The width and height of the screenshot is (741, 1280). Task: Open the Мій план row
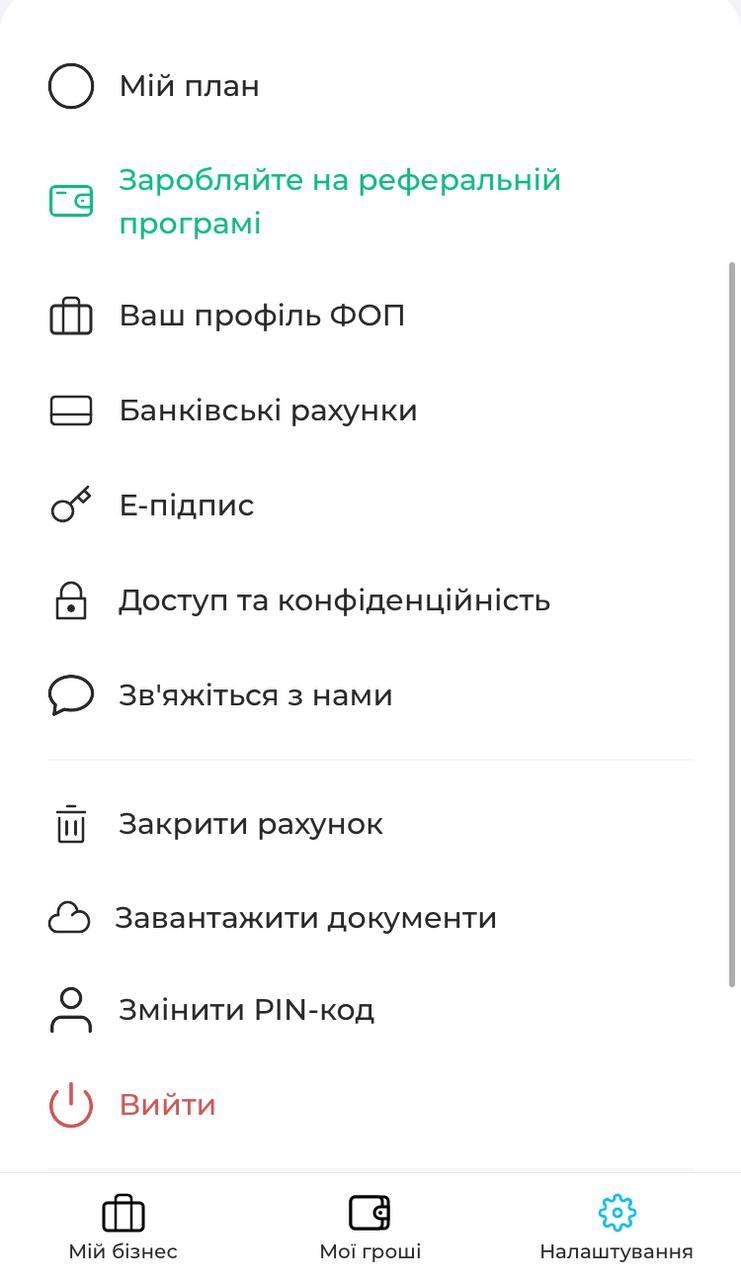pos(370,86)
